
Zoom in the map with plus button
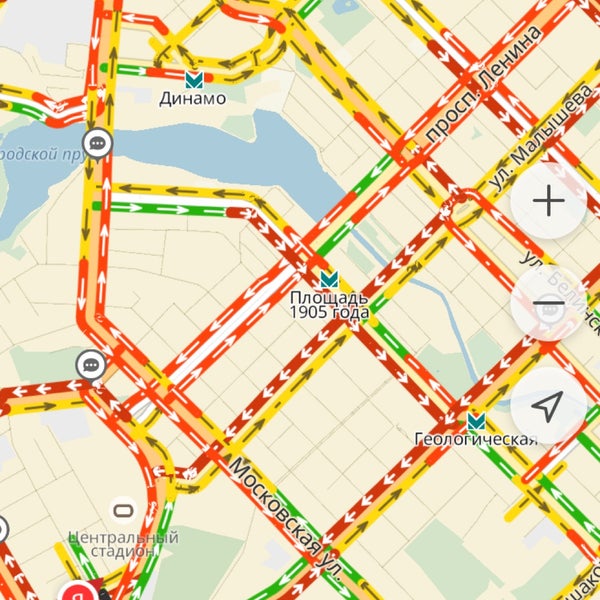(548, 202)
